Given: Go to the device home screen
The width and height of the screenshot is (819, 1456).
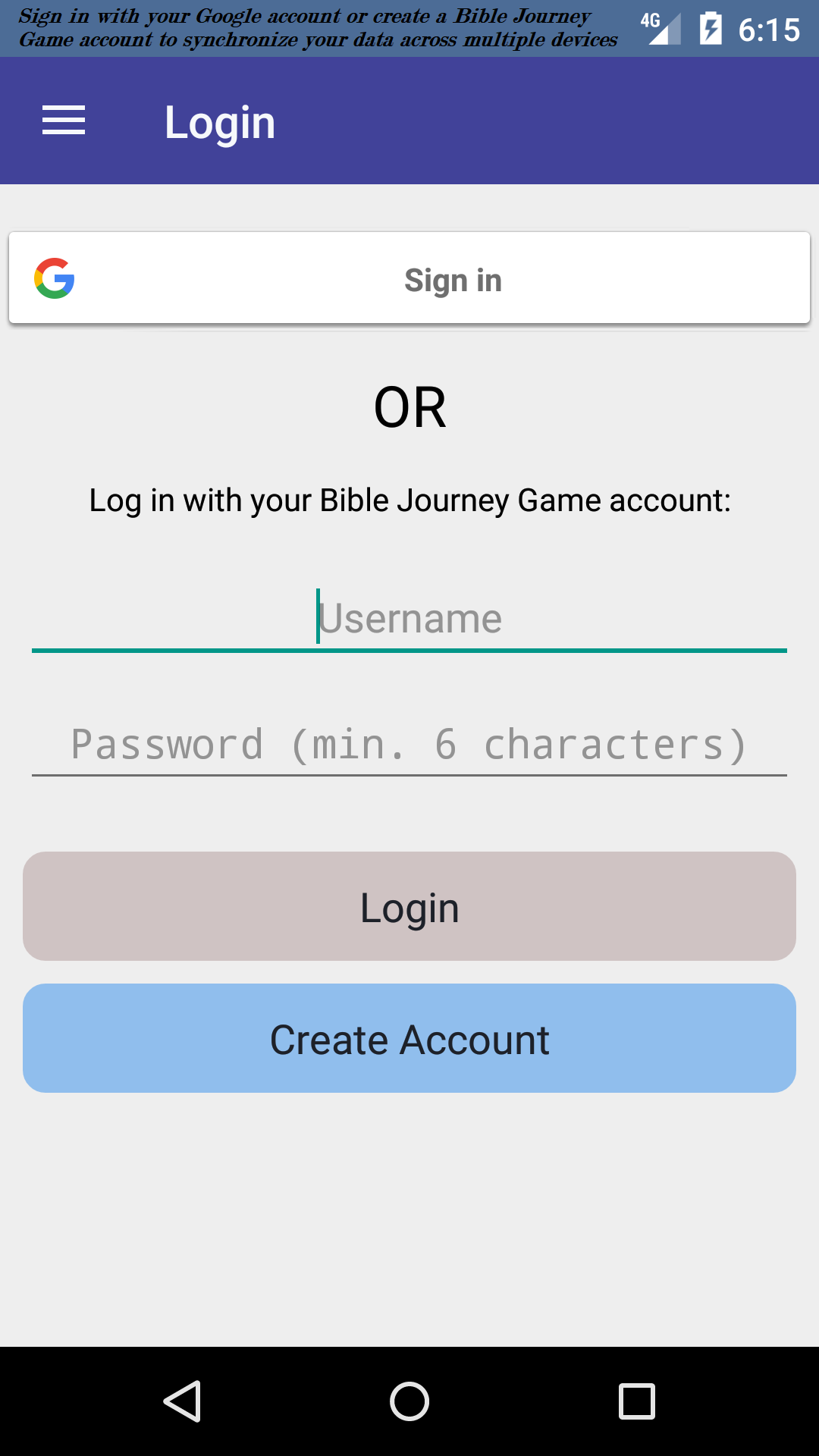Looking at the screenshot, I should click(409, 1401).
